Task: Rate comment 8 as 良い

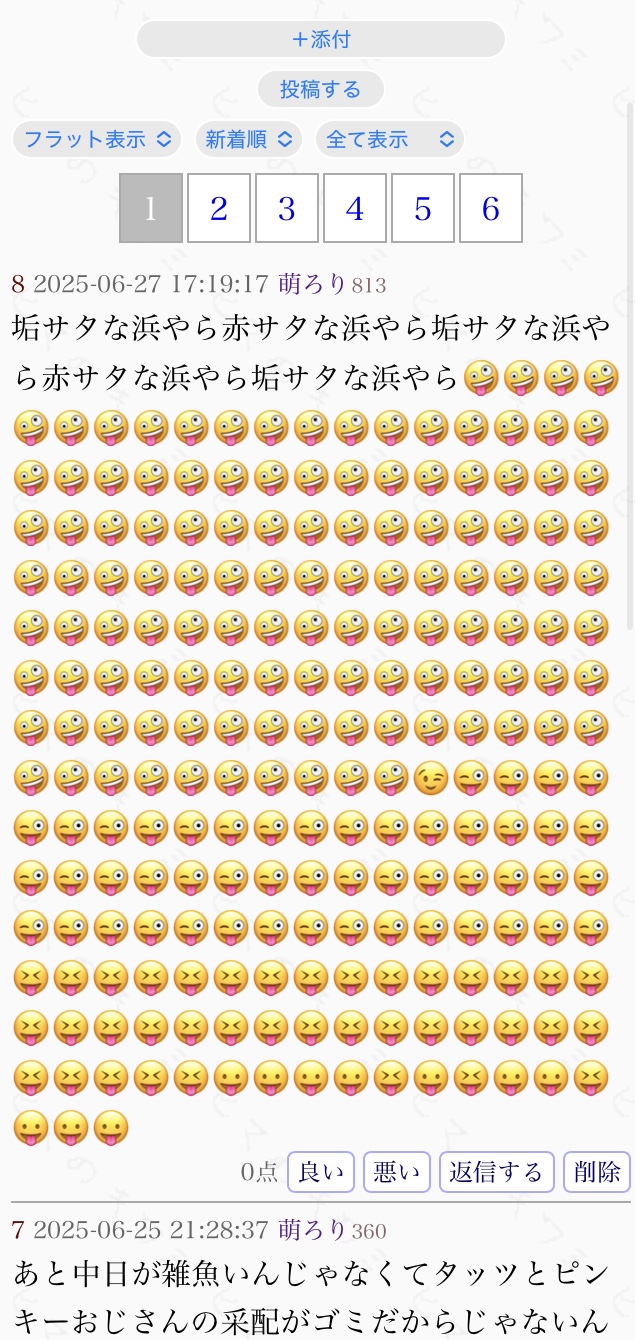Action: click(x=321, y=1172)
